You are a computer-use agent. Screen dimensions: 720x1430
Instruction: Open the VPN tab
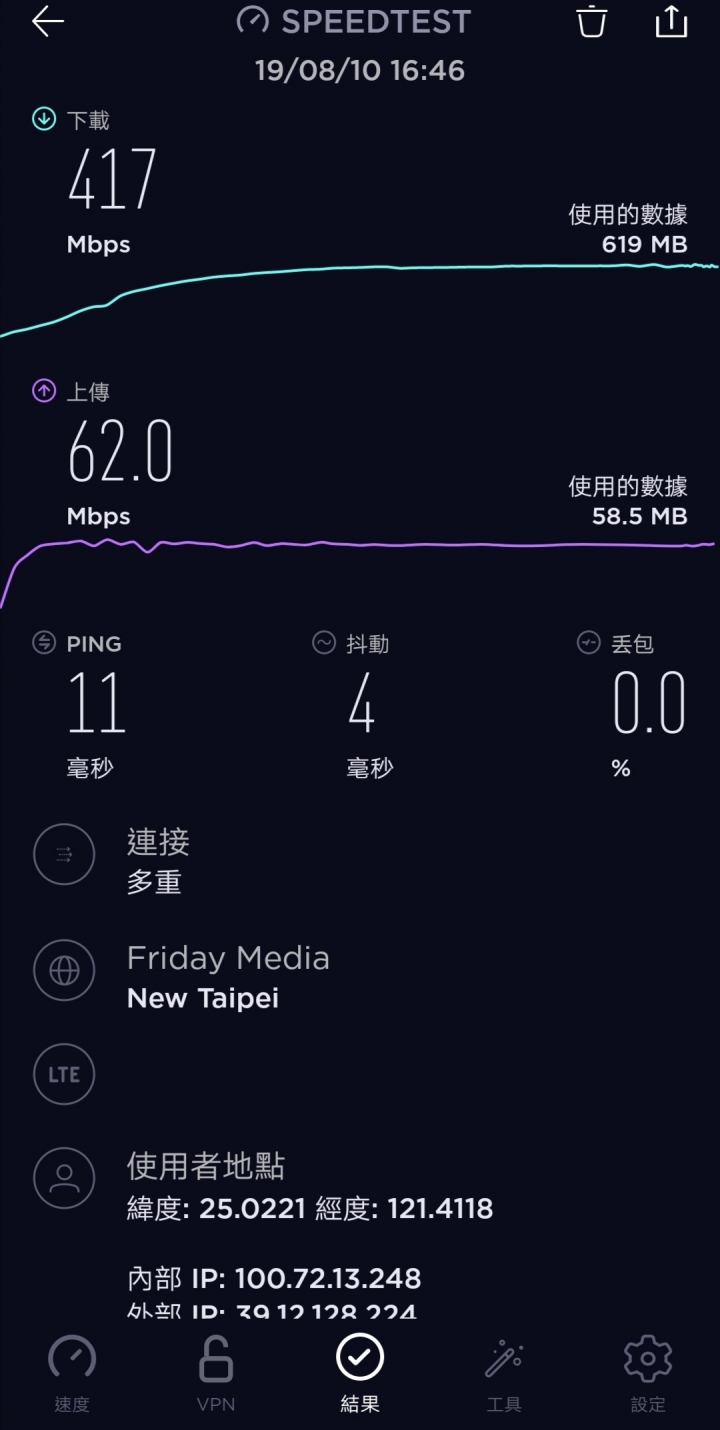point(216,1374)
